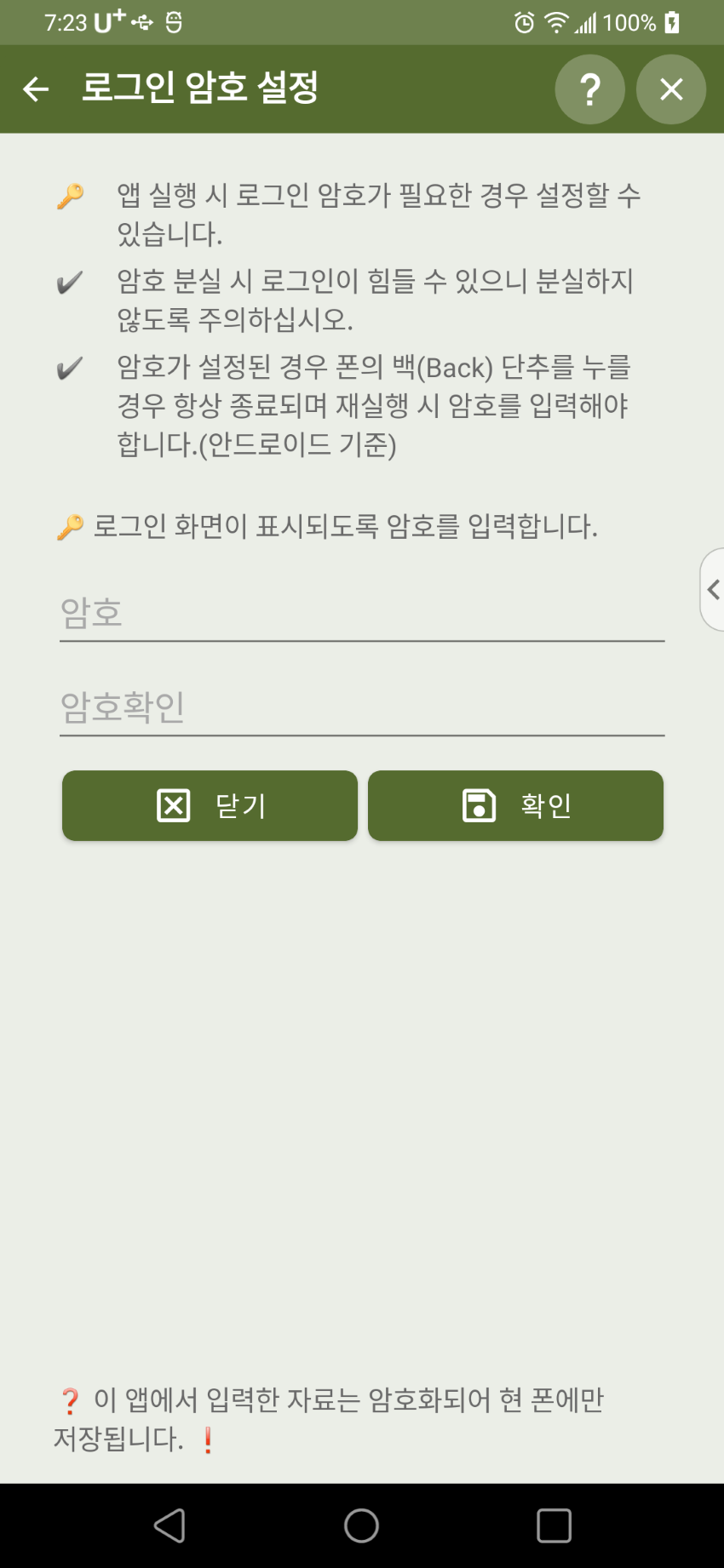Screen dimensions: 724x1568
Task: Open the help question mark button
Action: click(589, 89)
